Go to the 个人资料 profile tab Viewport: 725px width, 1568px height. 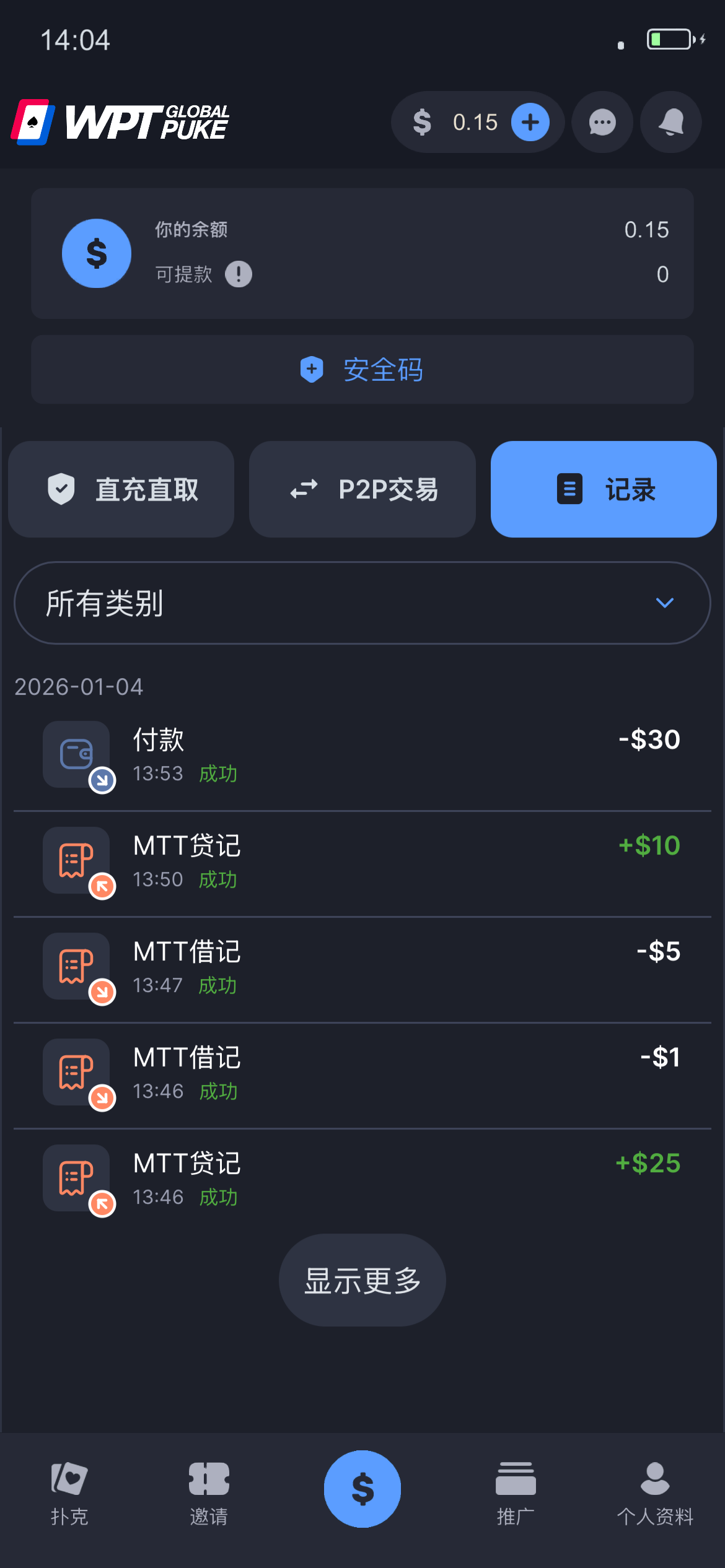coord(654,1494)
